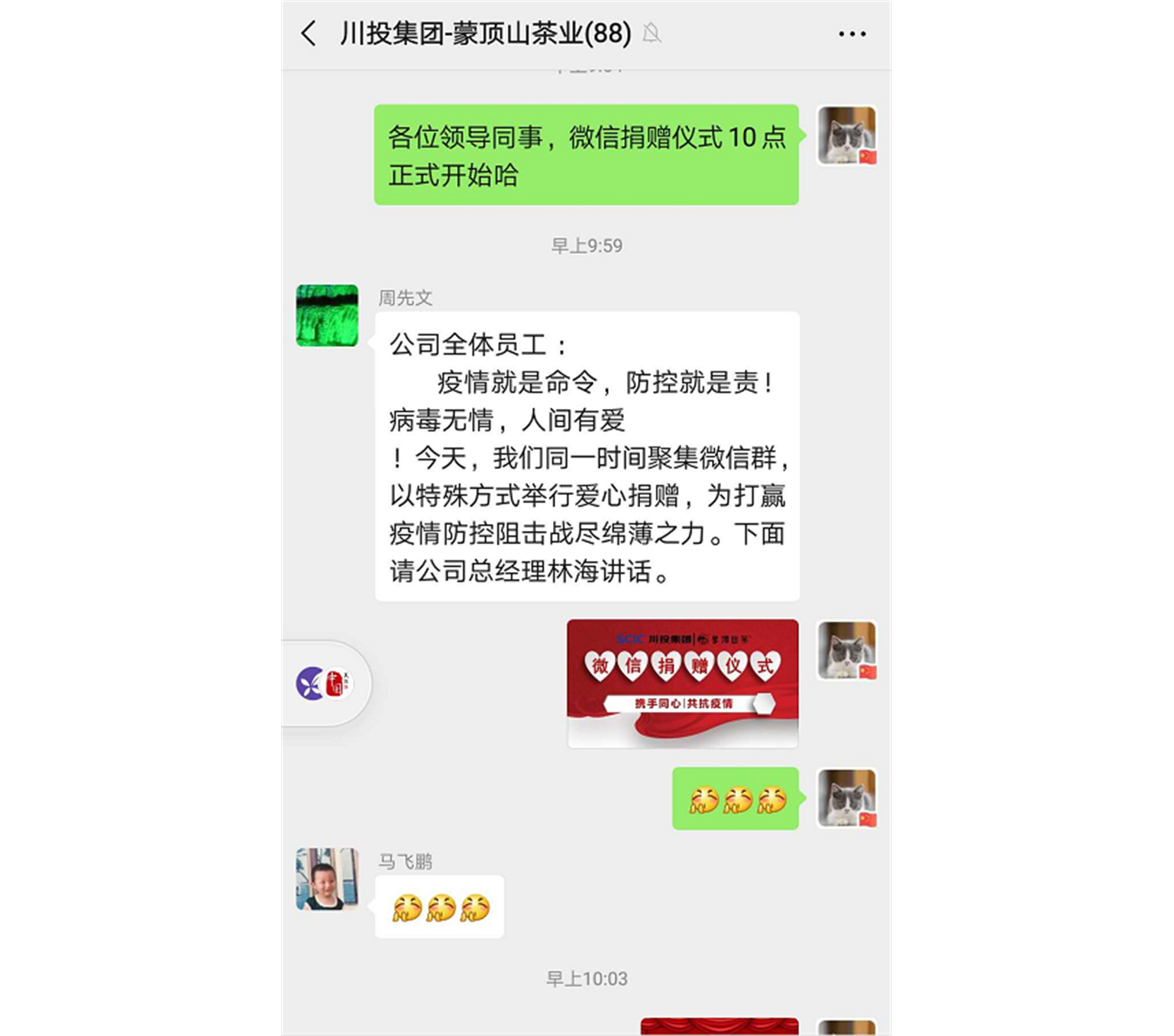1174x1036 pixels.
Task: Open 马飞鹏's profile avatar
Action: tap(327, 879)
